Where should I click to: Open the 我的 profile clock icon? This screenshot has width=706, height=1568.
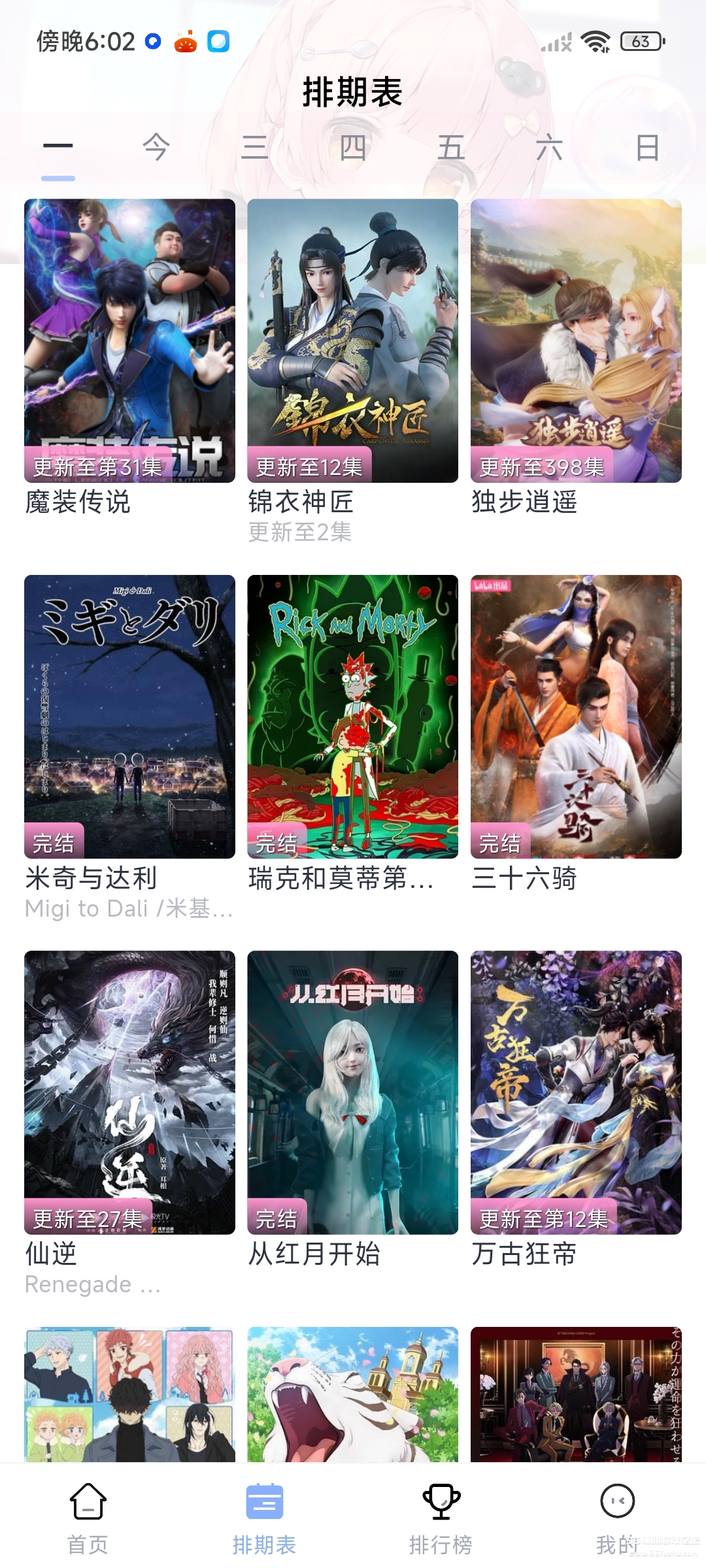pos(617,1500)
